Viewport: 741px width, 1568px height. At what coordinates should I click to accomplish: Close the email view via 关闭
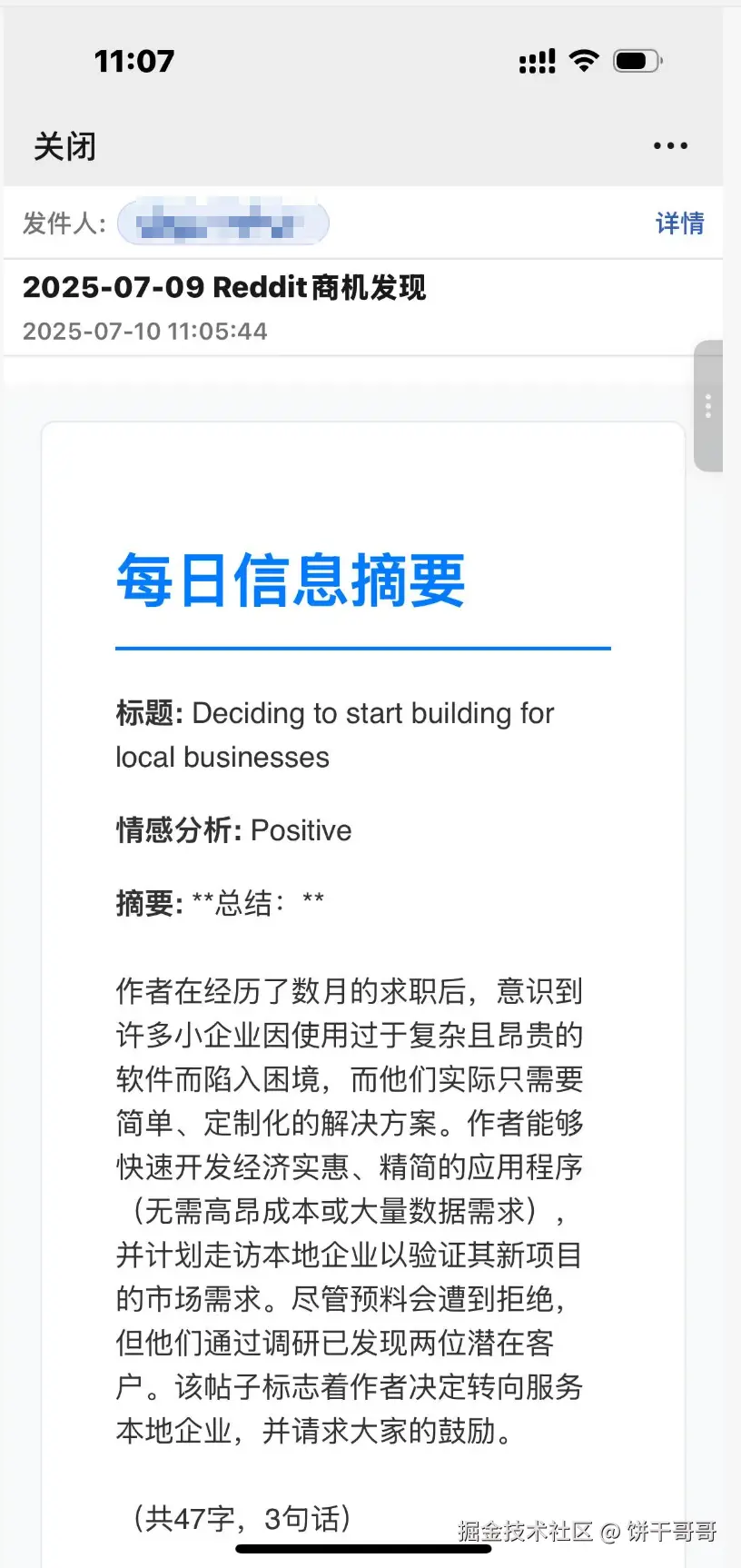(64, 146)
